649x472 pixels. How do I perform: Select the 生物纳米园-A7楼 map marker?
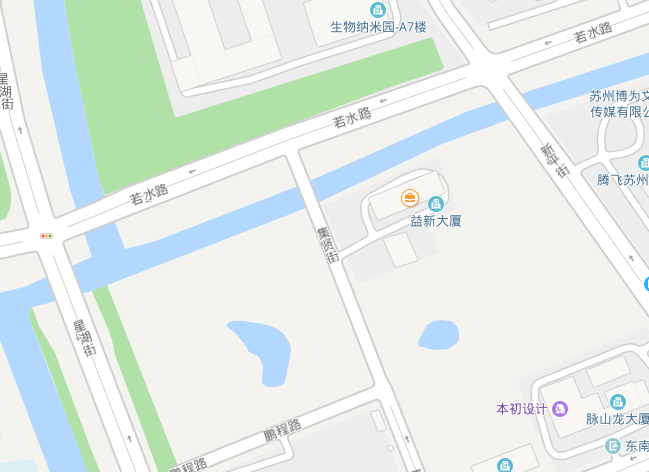point(378,10)
